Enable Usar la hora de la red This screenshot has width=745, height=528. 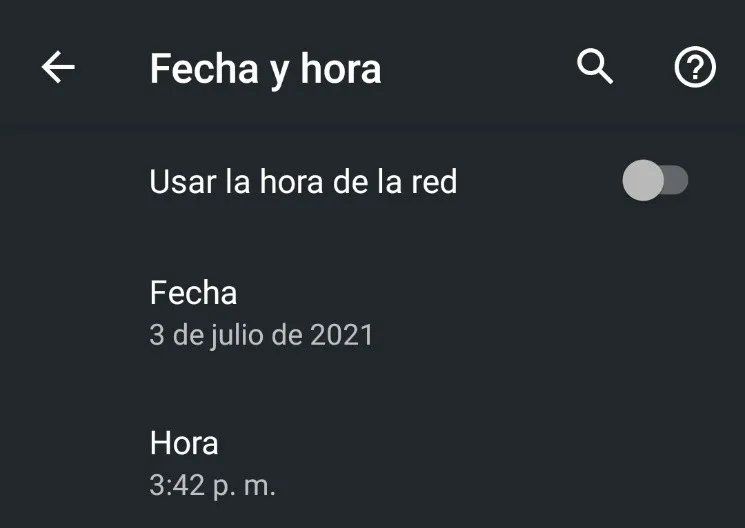point(655,182)
